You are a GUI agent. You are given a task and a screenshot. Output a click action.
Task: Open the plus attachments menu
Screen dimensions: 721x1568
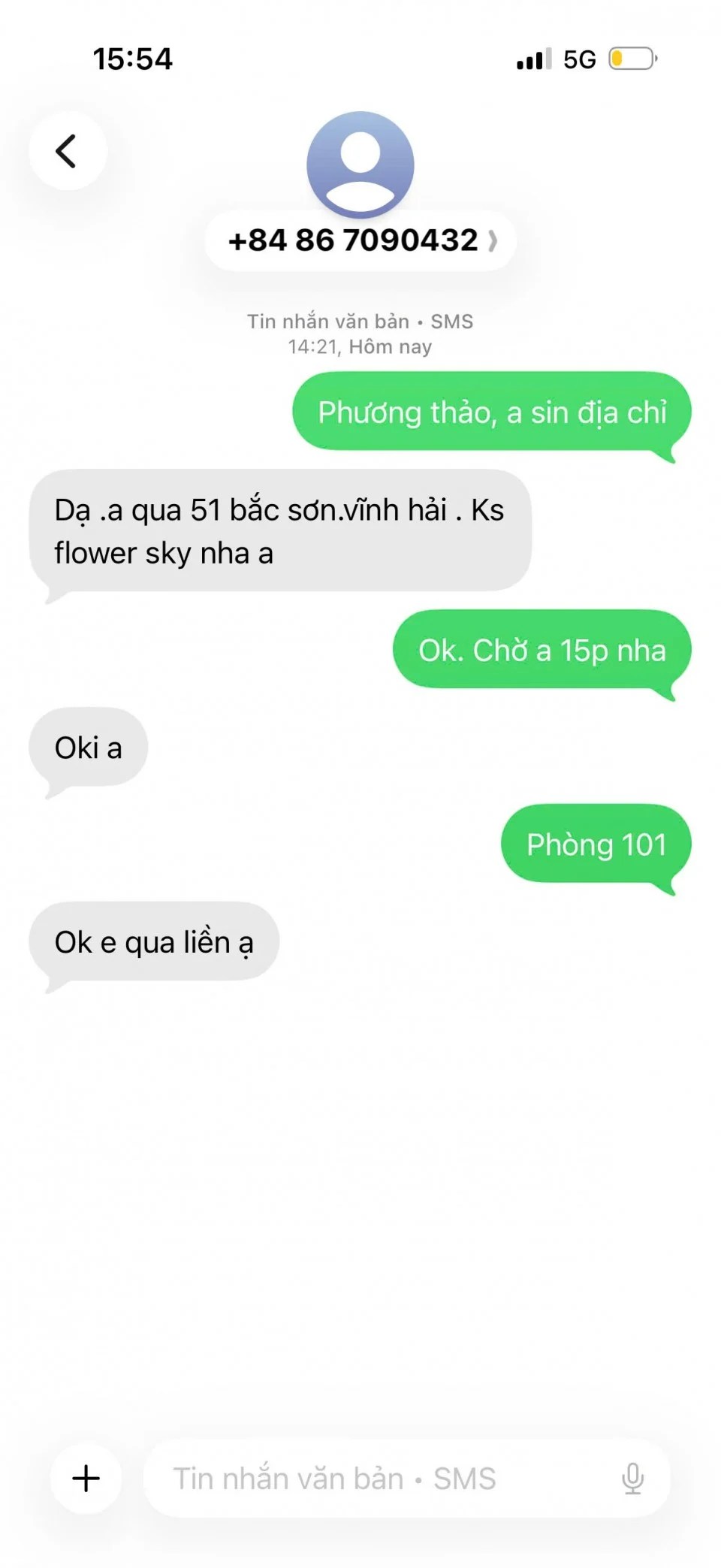pyautogui.click(x=86, y=1478)
